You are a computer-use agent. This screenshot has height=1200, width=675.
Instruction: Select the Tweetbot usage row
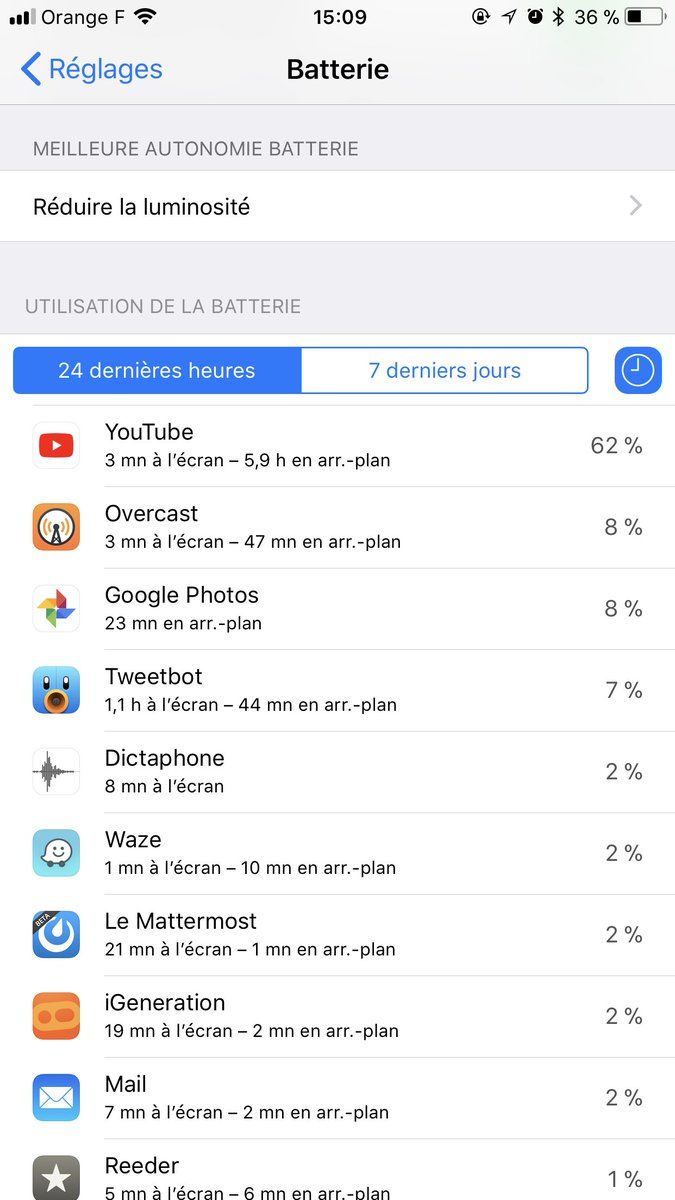[337, 690]
